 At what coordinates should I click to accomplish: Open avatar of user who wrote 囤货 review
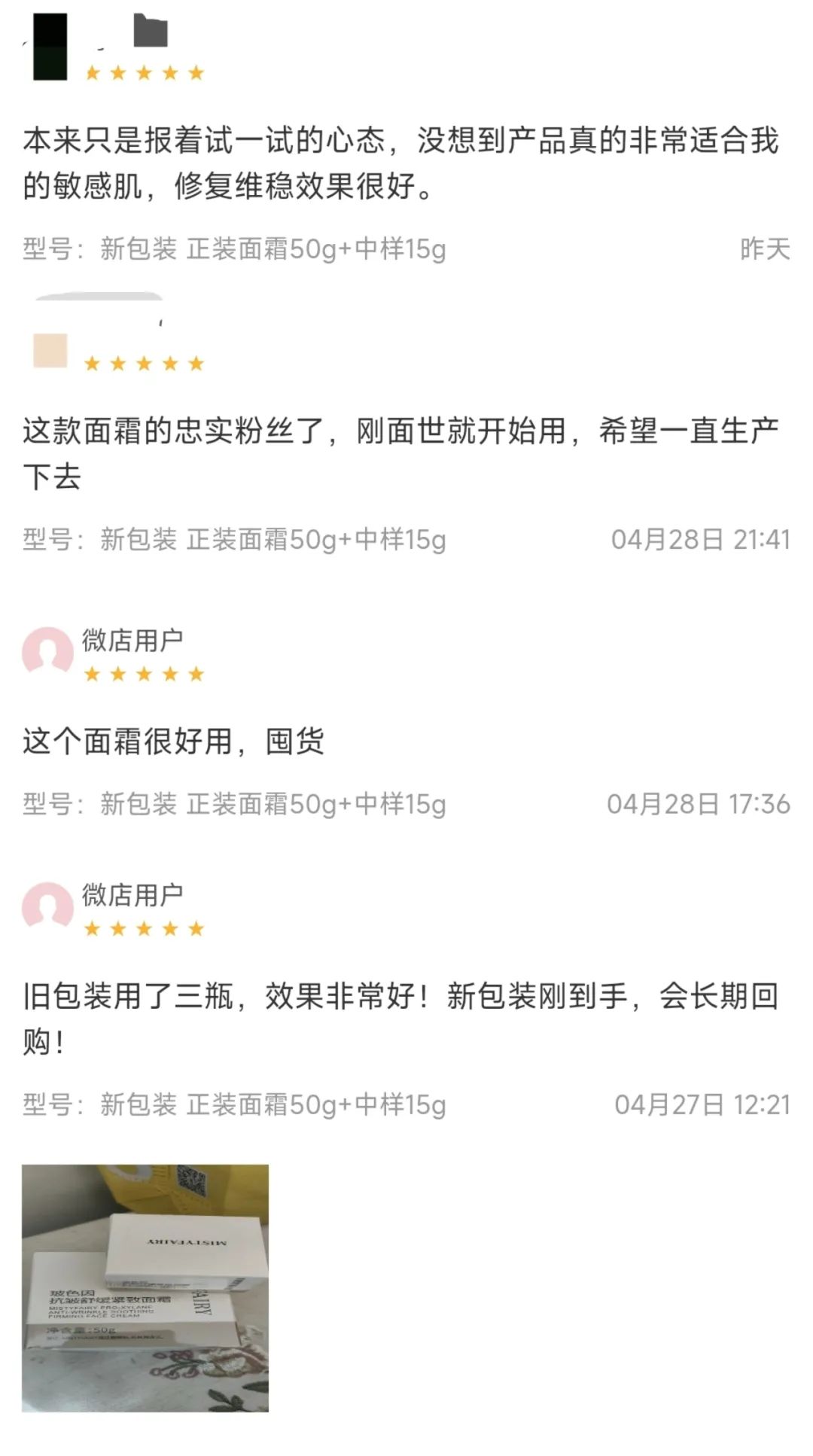pos(47,652)
